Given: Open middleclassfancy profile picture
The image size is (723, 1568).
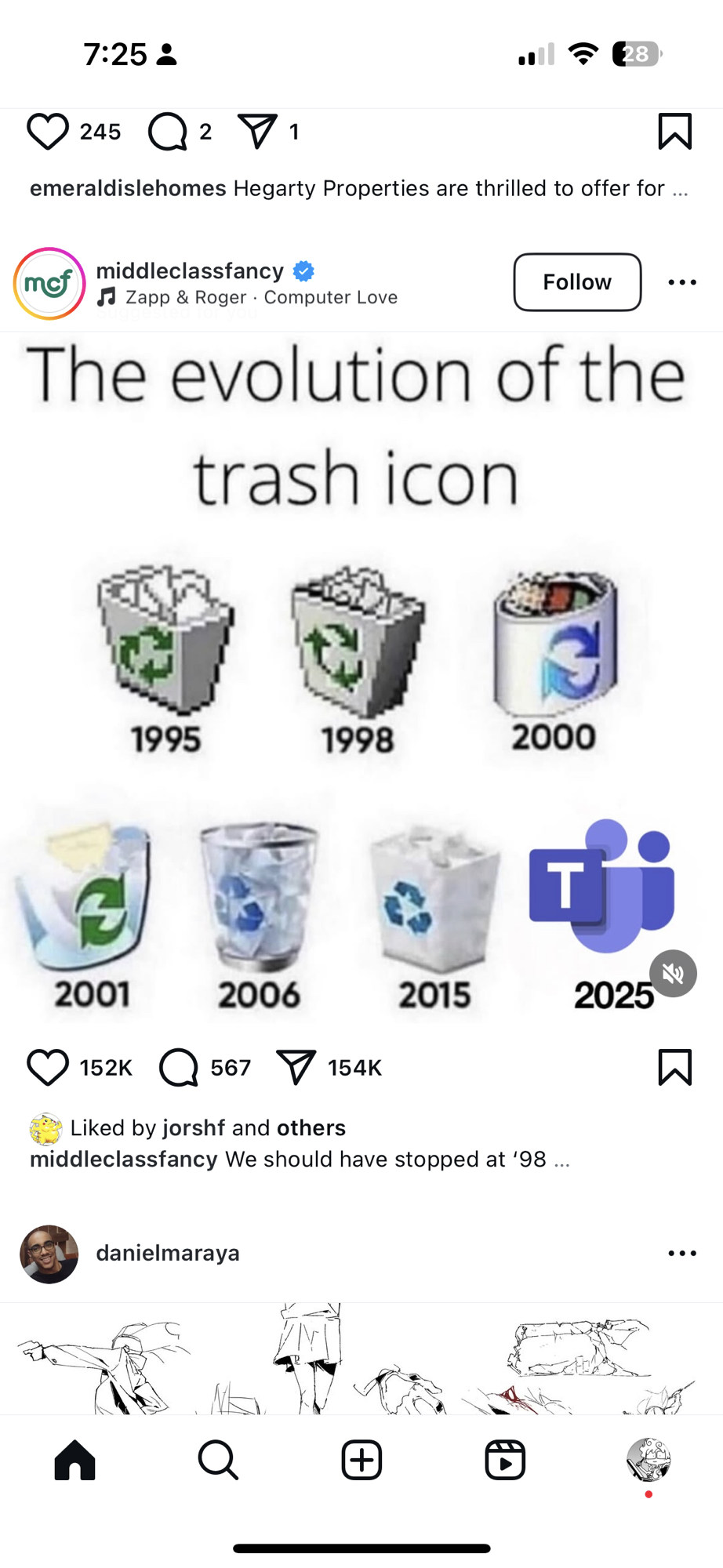Looking at the screenshot, I should click(49, 283).
